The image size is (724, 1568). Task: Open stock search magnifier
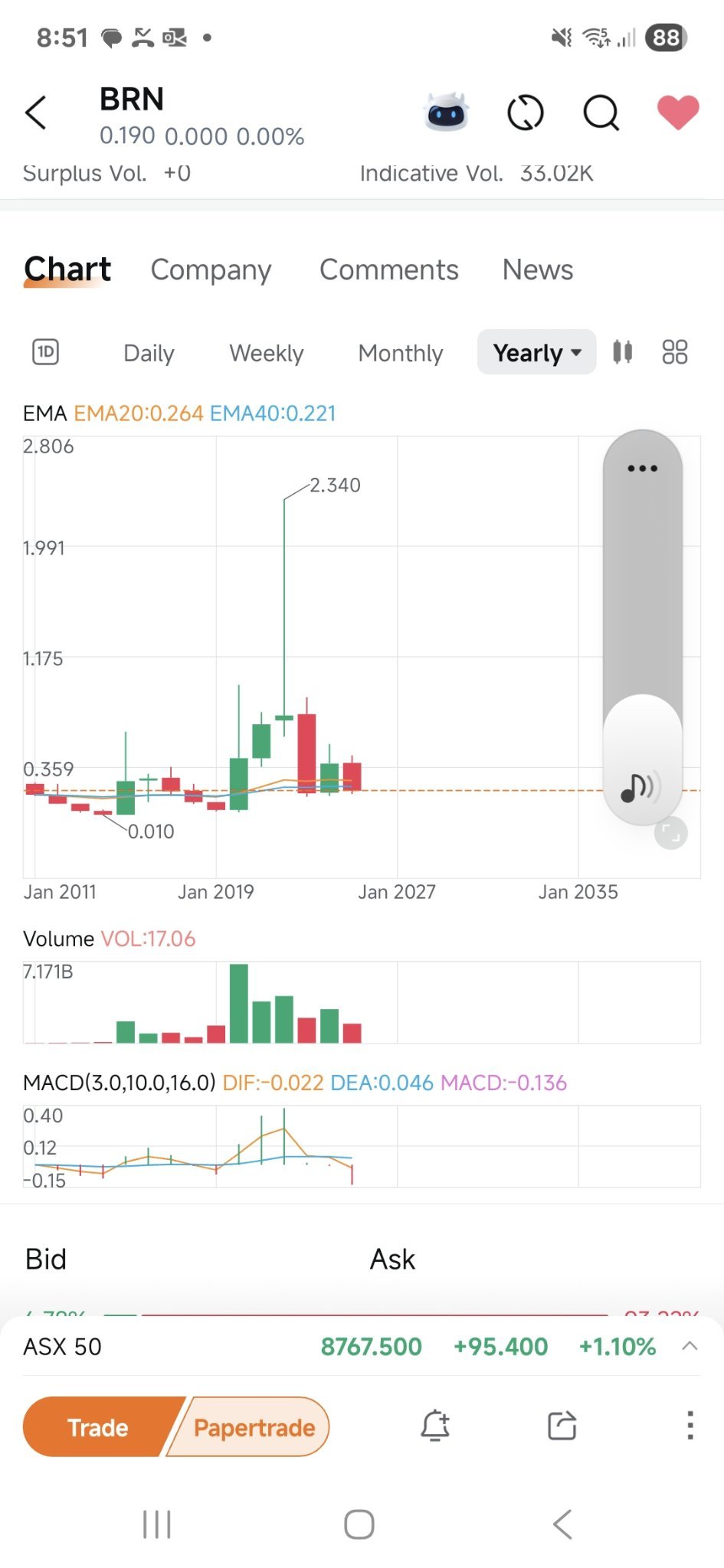601,113
